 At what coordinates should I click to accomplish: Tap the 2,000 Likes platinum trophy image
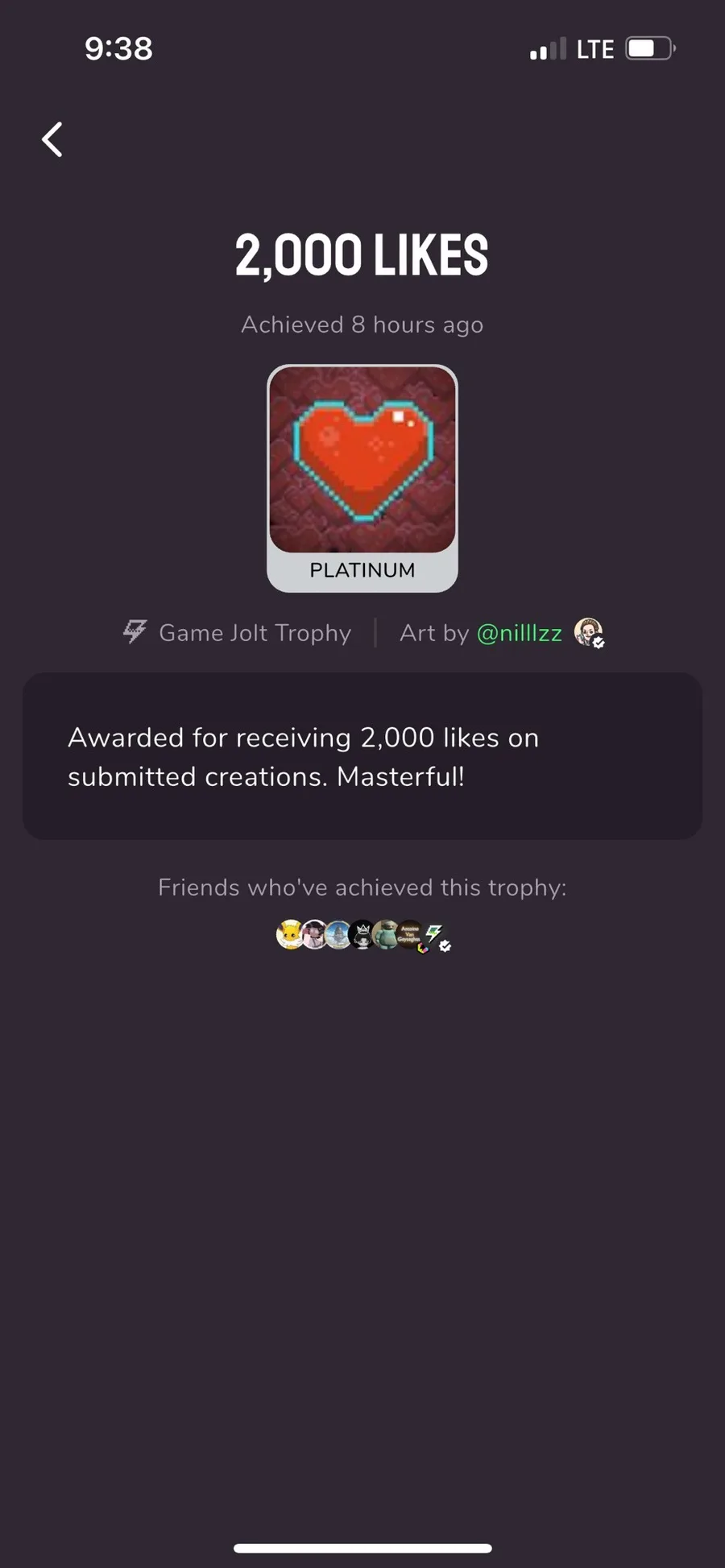362,460
